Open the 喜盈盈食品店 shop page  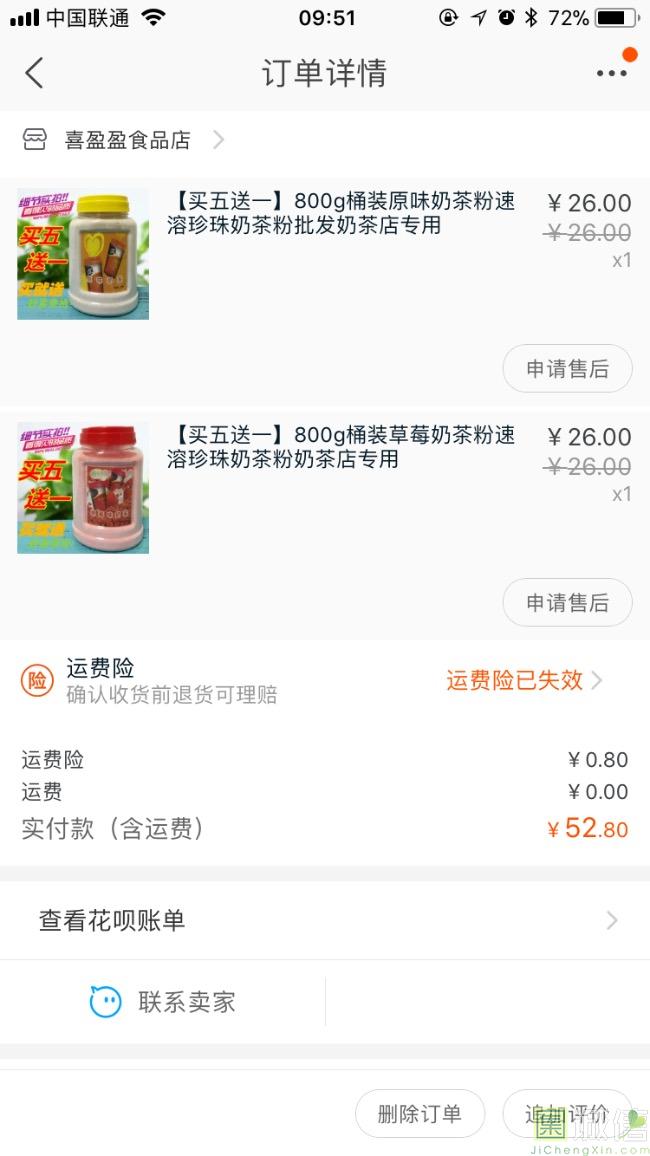click(127, 140)
